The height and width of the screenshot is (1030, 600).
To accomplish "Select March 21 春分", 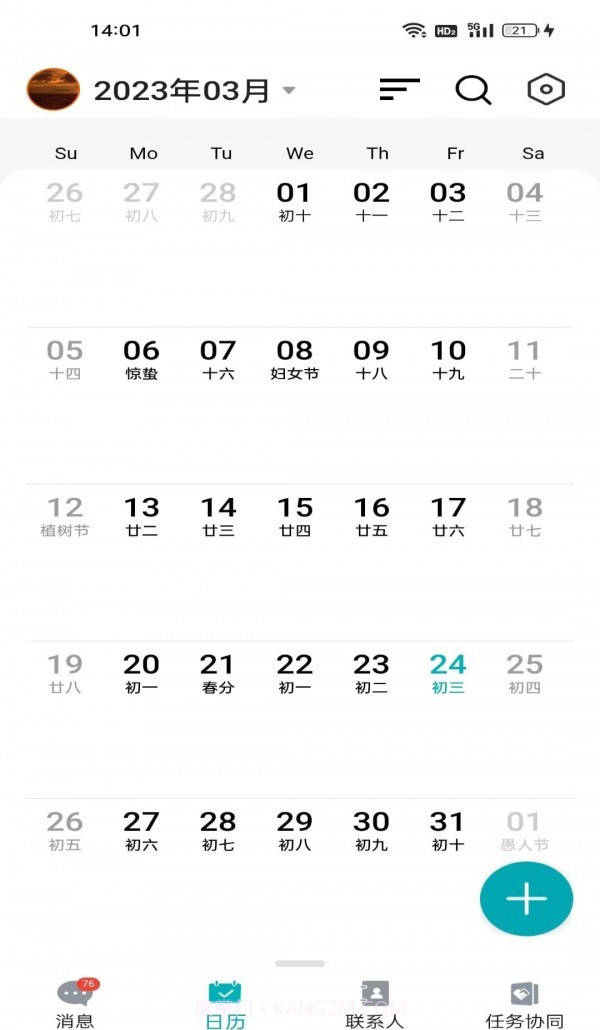I will (218, 673).
